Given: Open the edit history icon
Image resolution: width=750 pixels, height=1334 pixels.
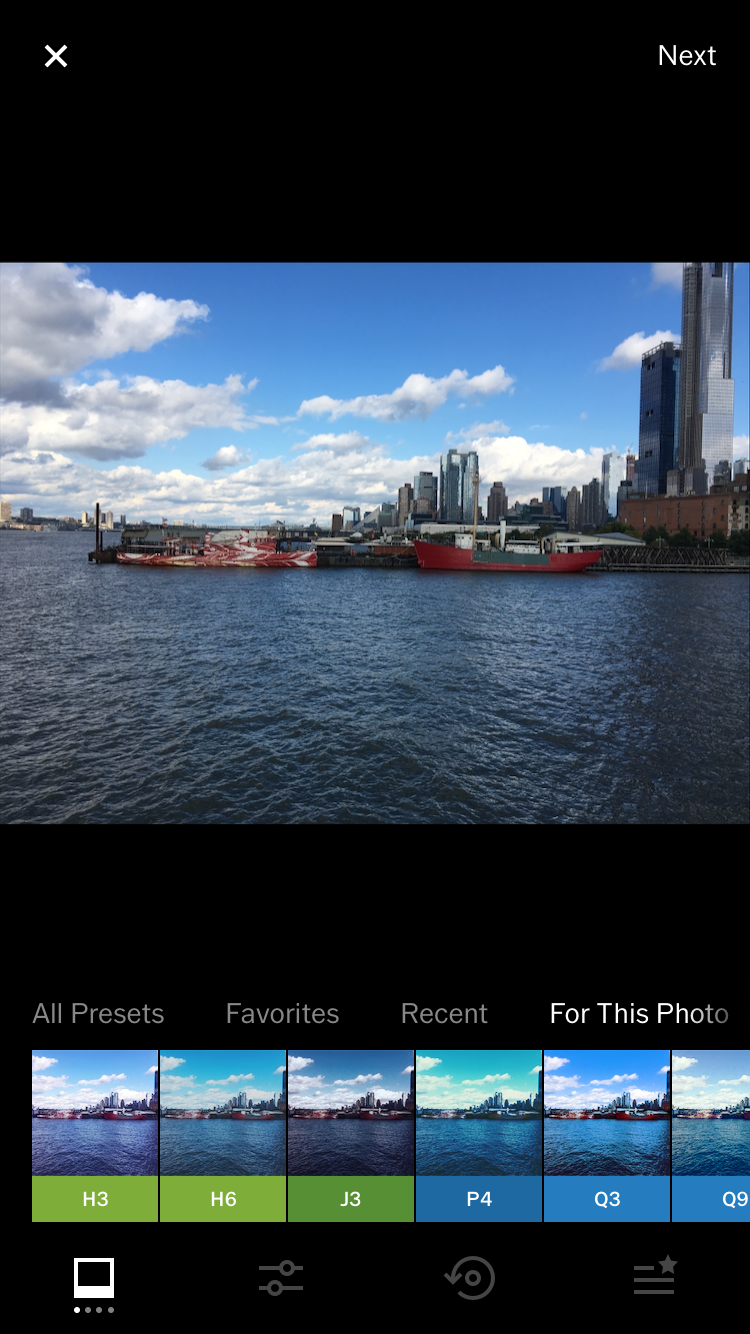Looking at the screenshot, I should 469,1278.
